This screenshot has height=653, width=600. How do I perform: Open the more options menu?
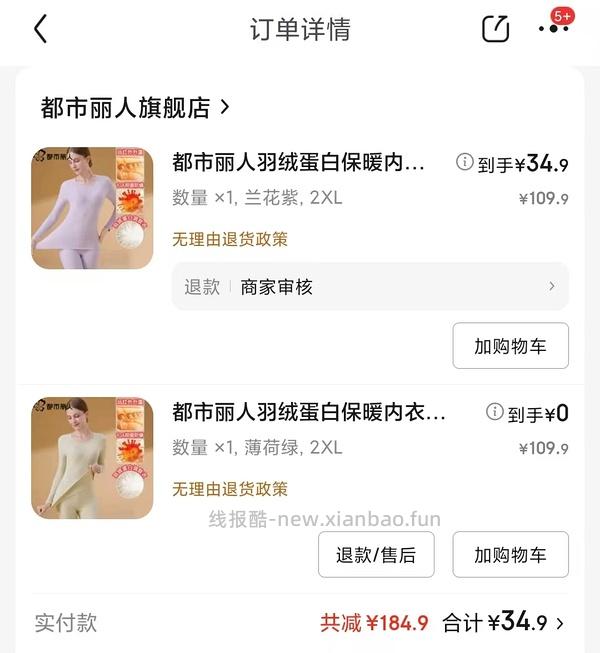(552, 29)
